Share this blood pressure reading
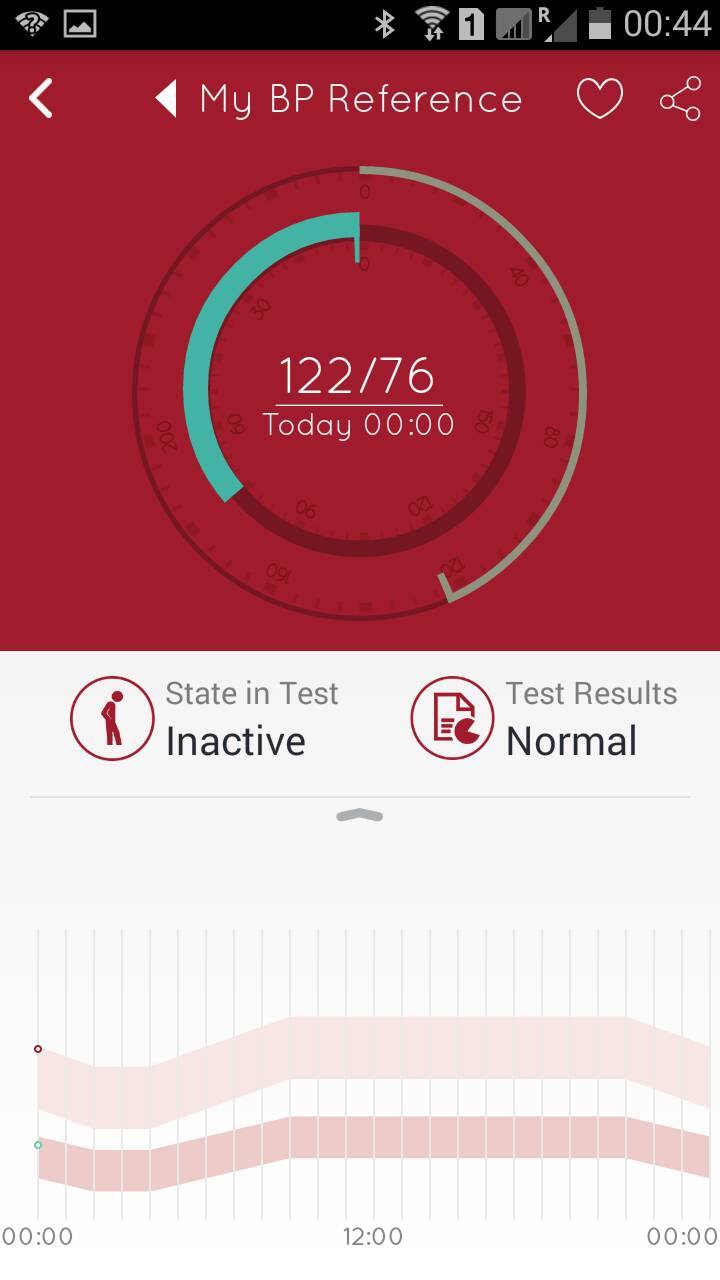 click(x=680, y=99)
